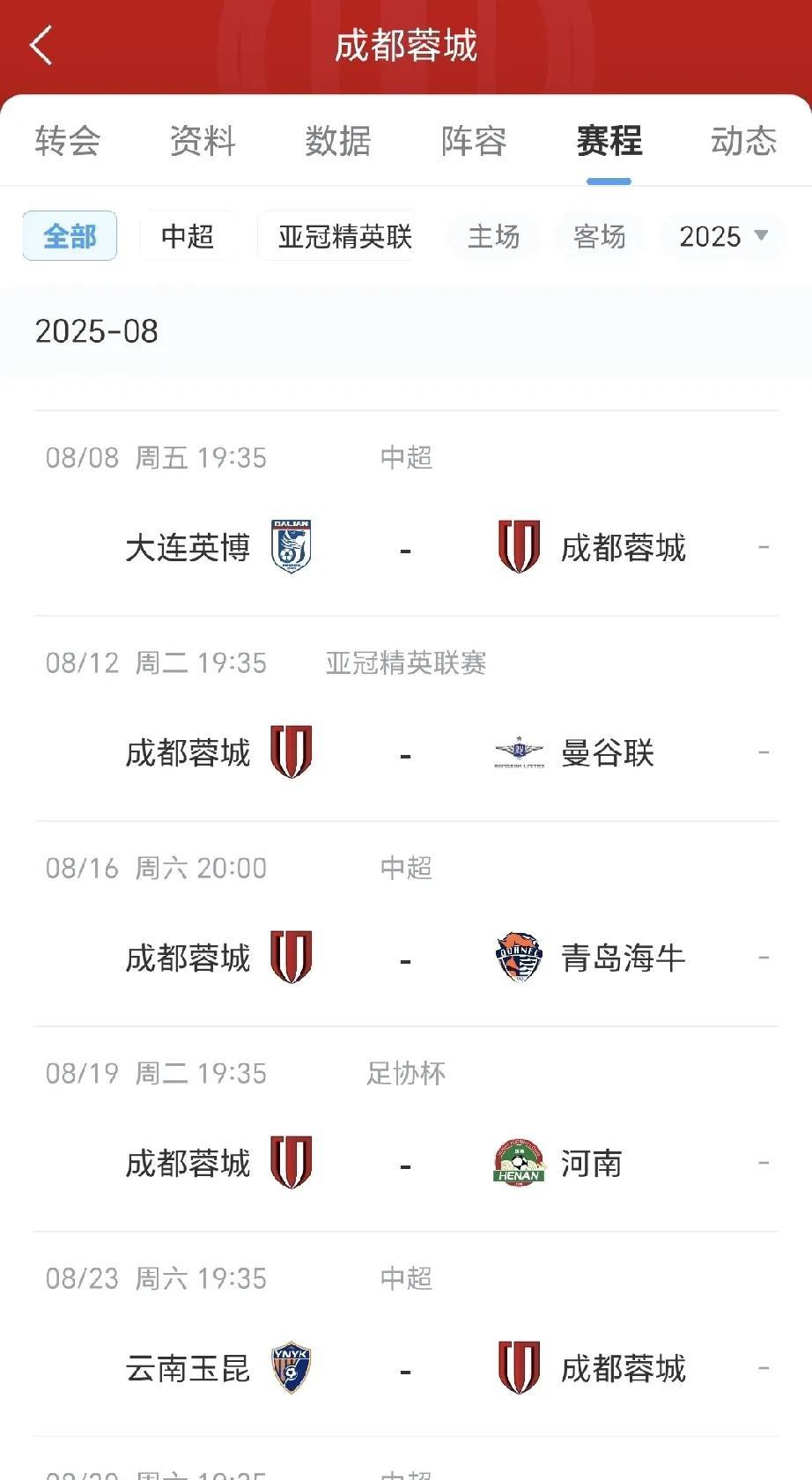
Task: Show only 主场 matches
Action: pyautogui.click(x=493, y=236)
